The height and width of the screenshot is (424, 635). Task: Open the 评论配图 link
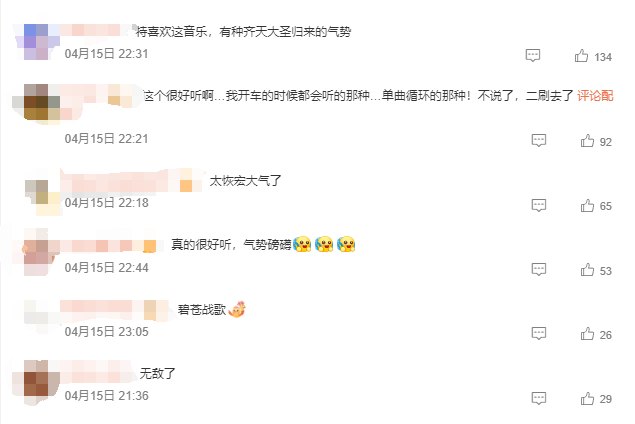[x=596, y=96]
